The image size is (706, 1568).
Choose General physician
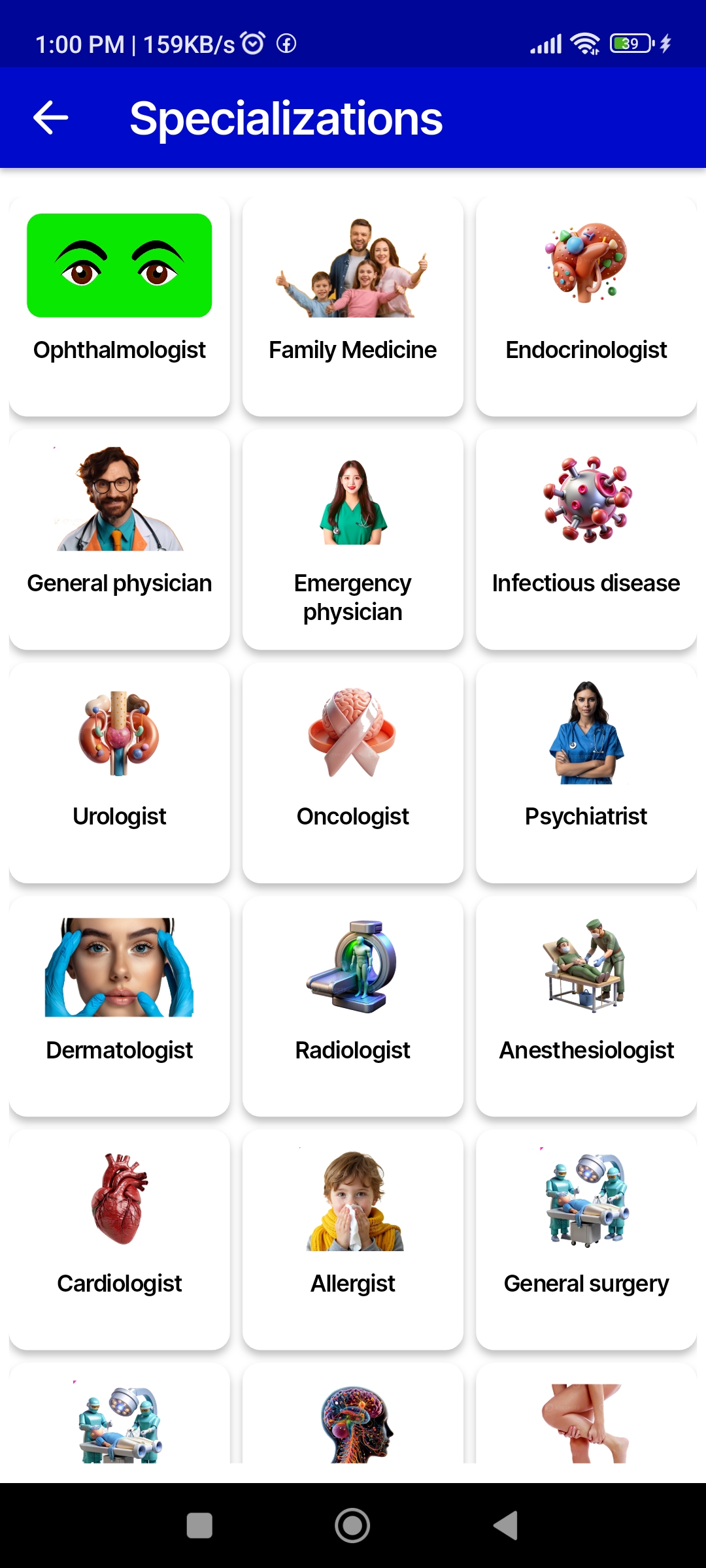tap(120, 539)
